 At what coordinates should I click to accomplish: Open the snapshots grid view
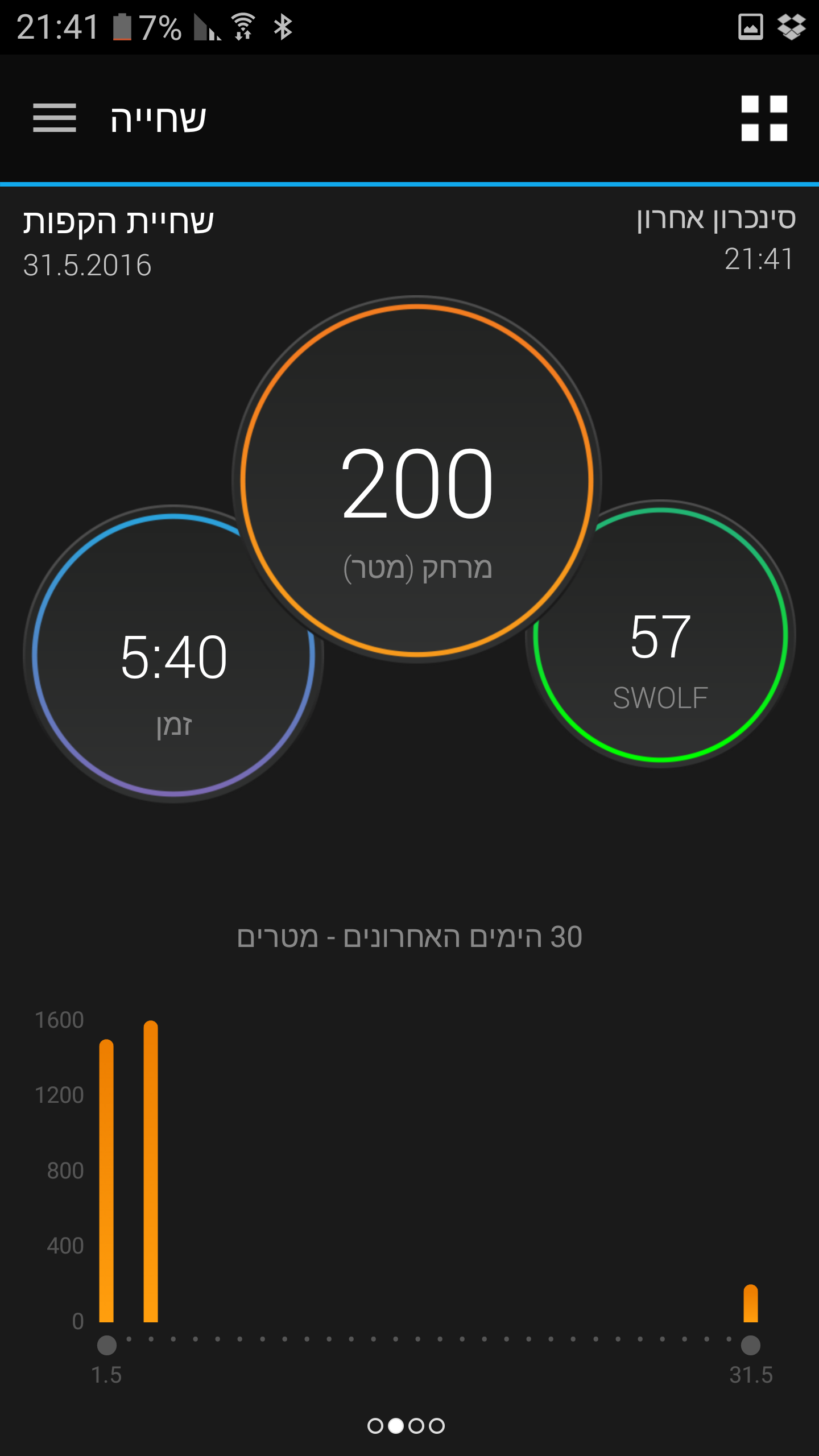pyautogui.click(x=764, y=118)
